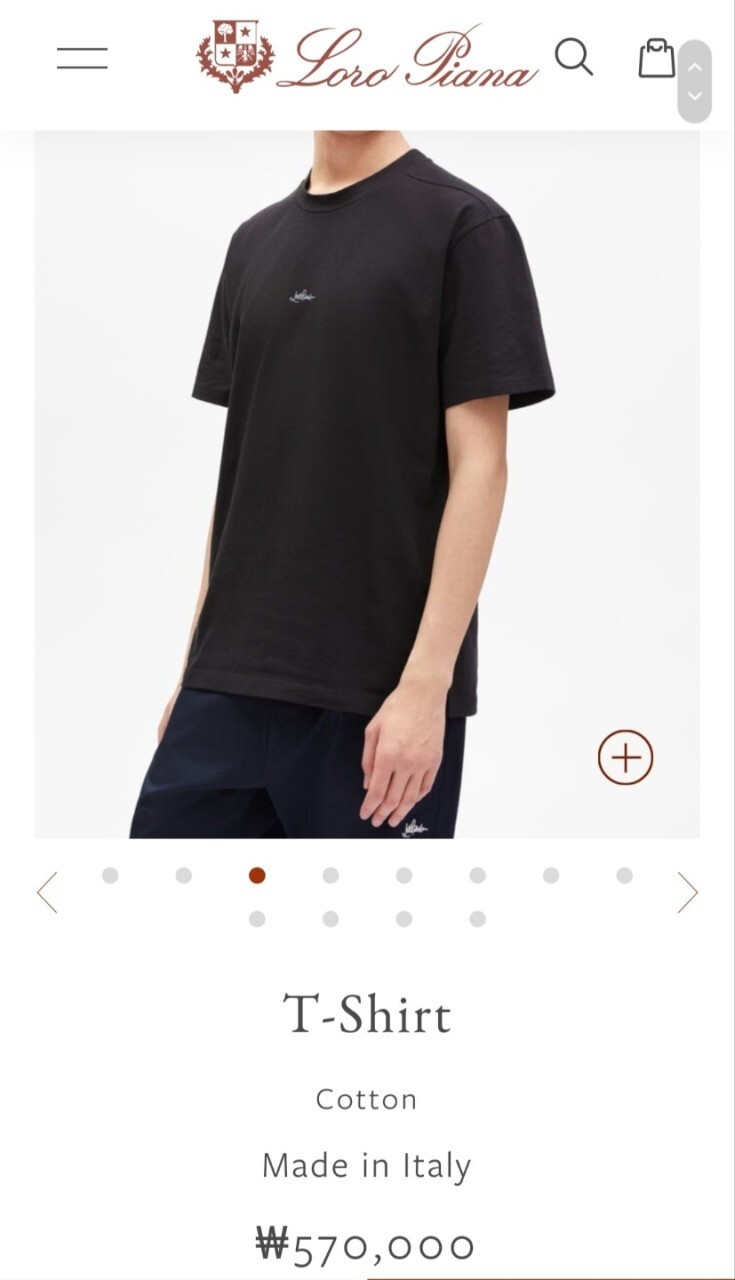Open the hamburger navigation menu
Screen dimensions: 735x1280
tap(82, 58)
